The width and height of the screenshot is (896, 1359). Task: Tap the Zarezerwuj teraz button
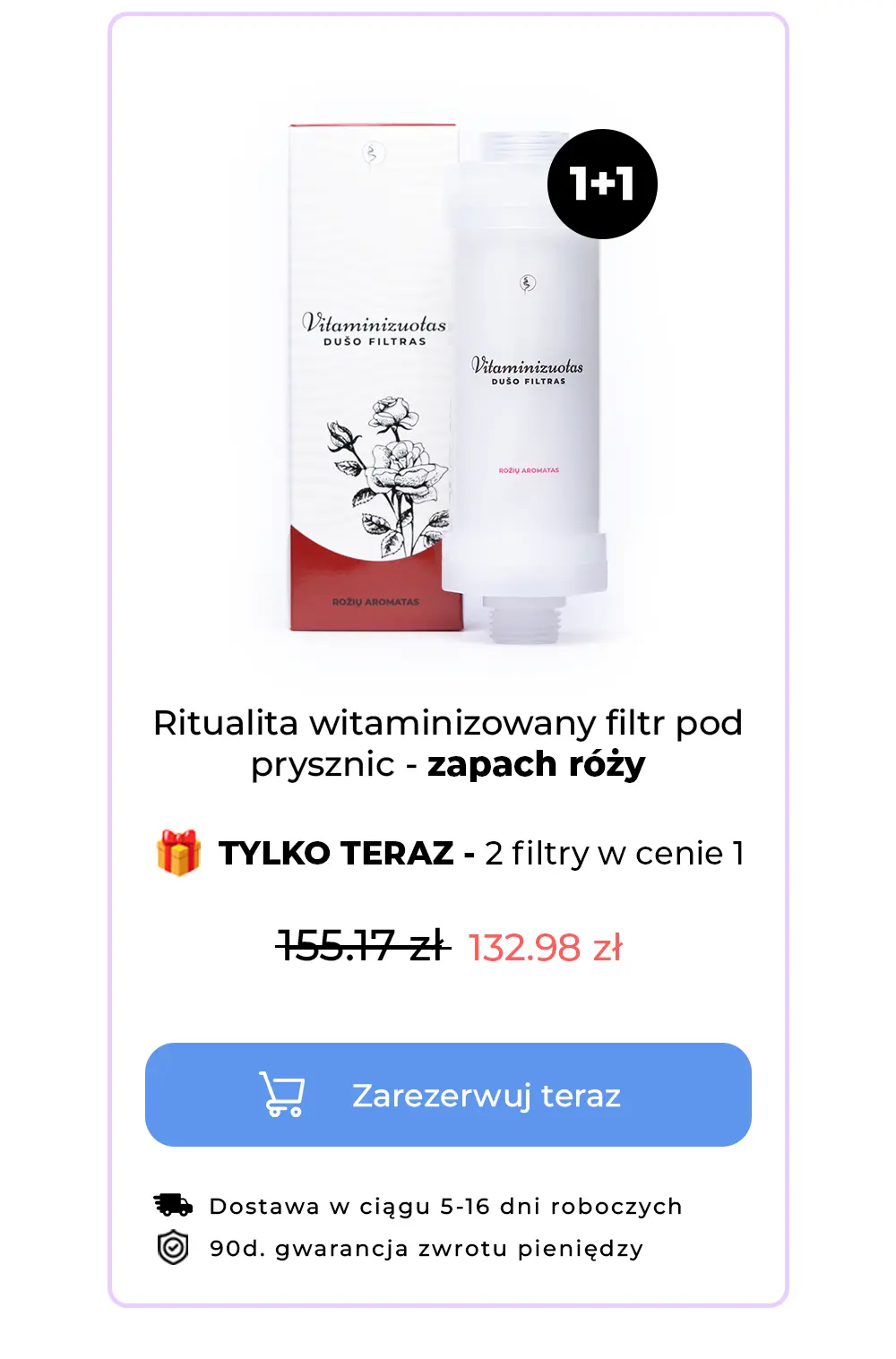pyautogui.click(x=448, y=1095)
